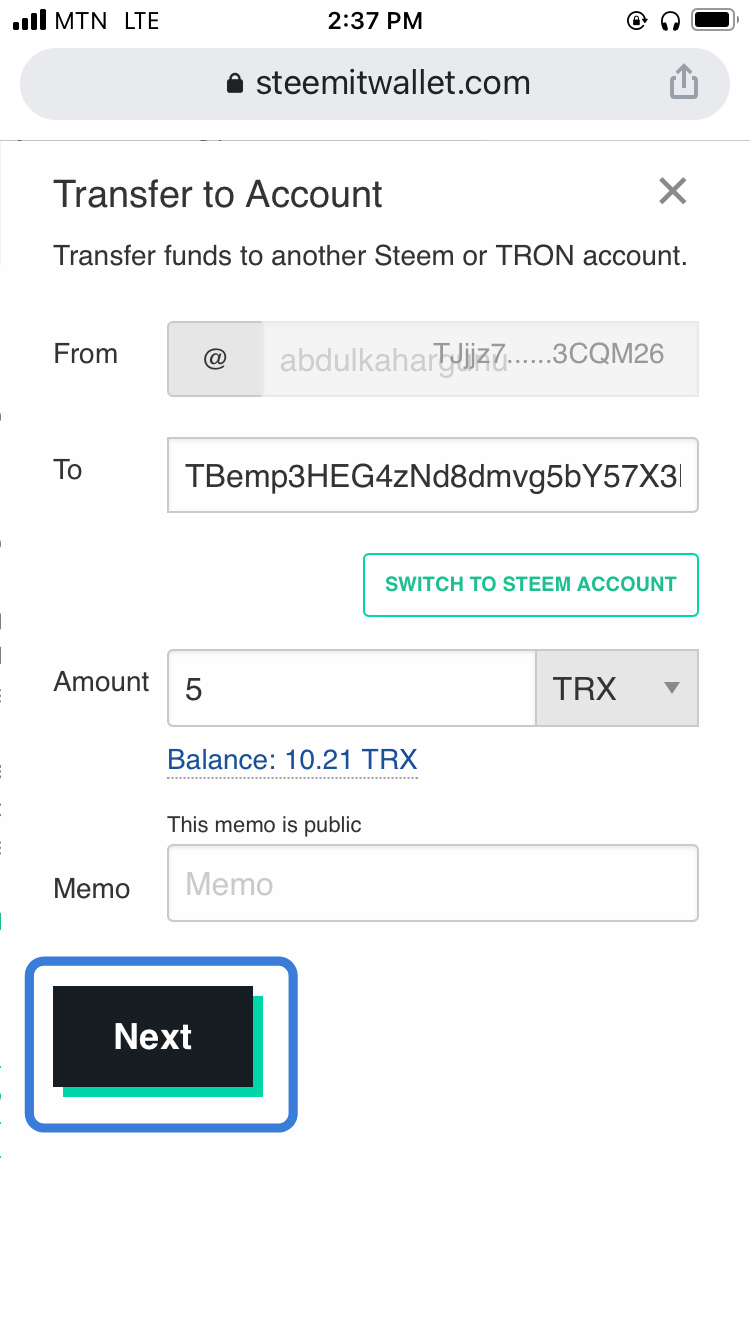Screen dimensions: 750x1334
Task: Close the Transfer to Account dialog
Action: click(672, 191)
